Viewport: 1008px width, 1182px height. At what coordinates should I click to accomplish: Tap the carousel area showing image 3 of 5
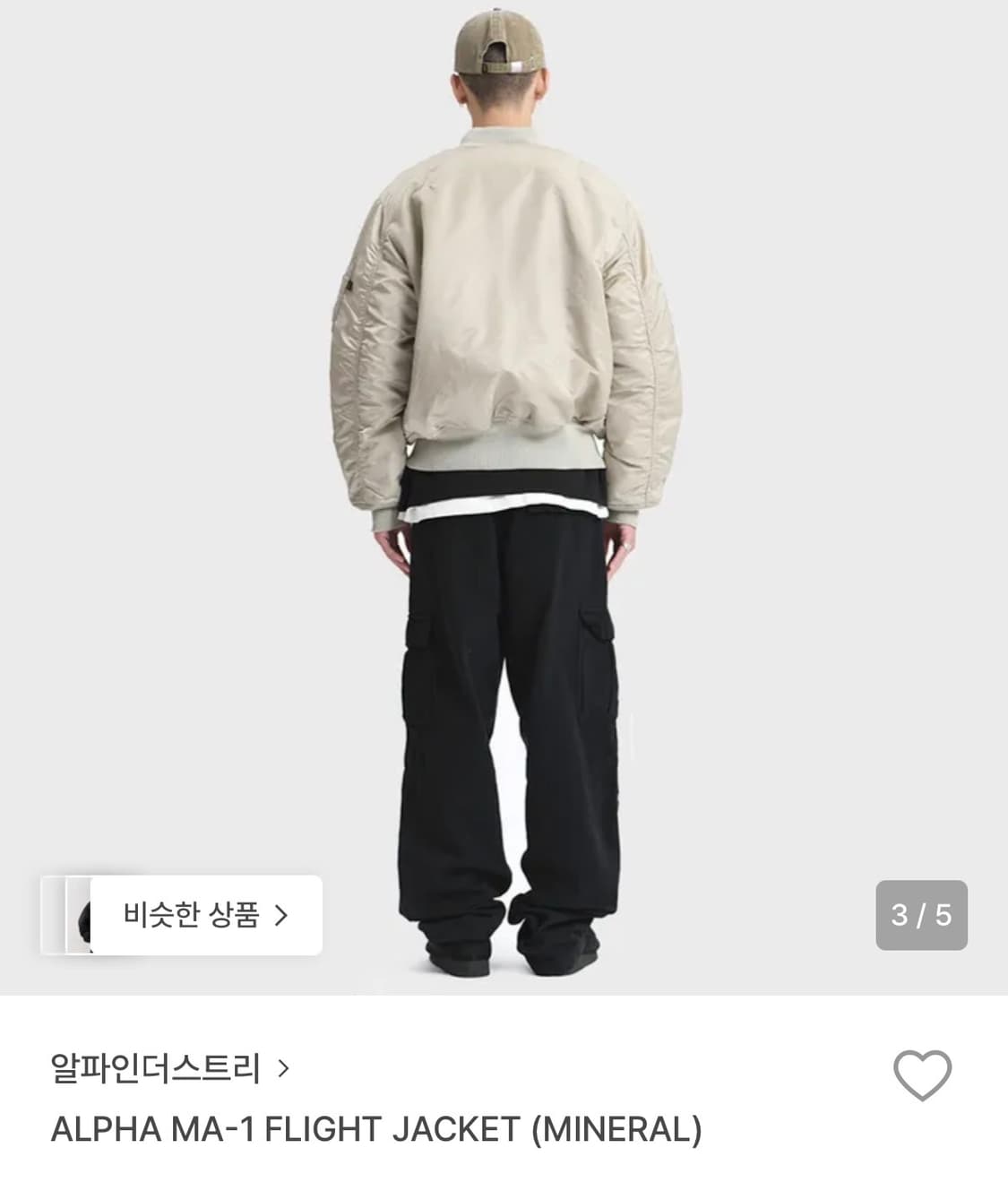pyautogui.click(x=502, y=493)
